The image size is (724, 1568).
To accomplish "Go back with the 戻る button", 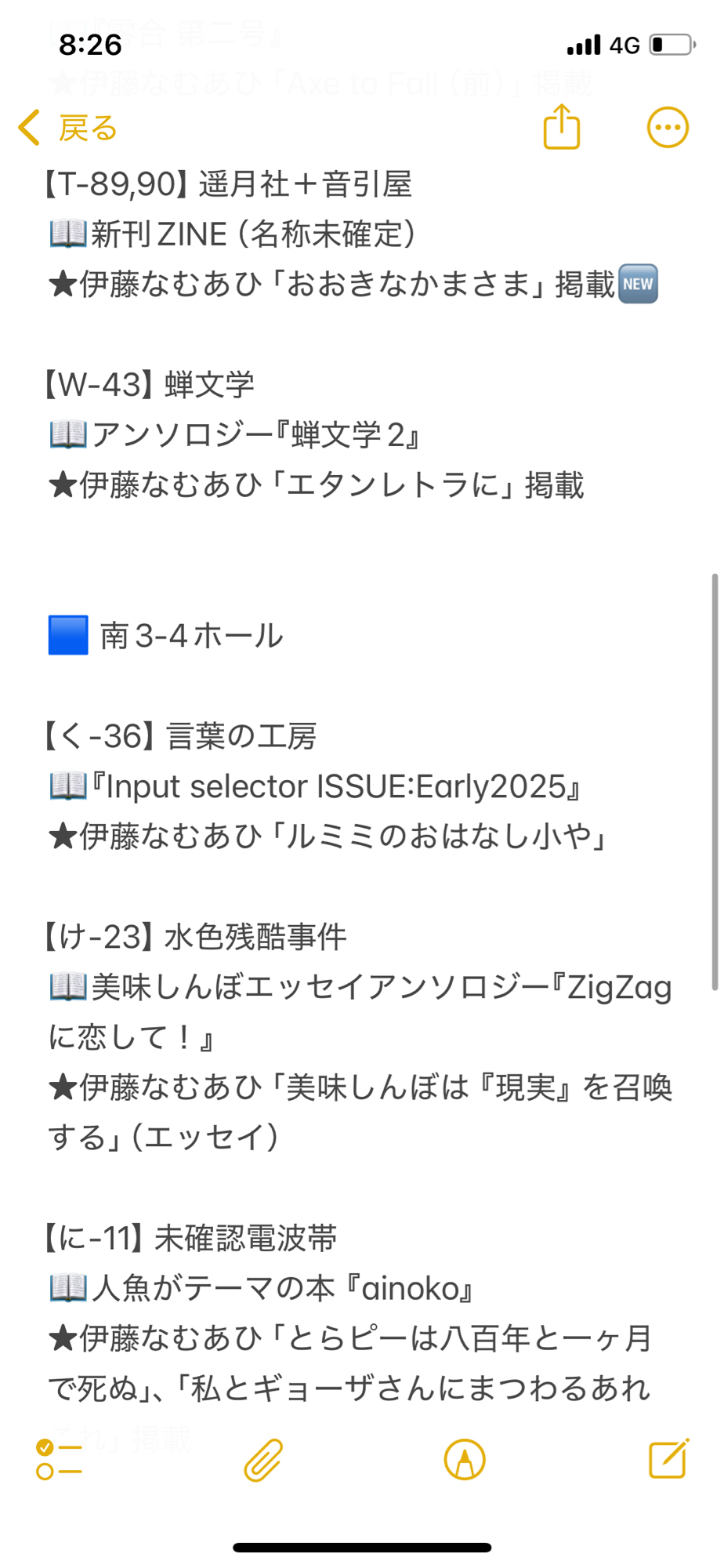I will 68,128.
